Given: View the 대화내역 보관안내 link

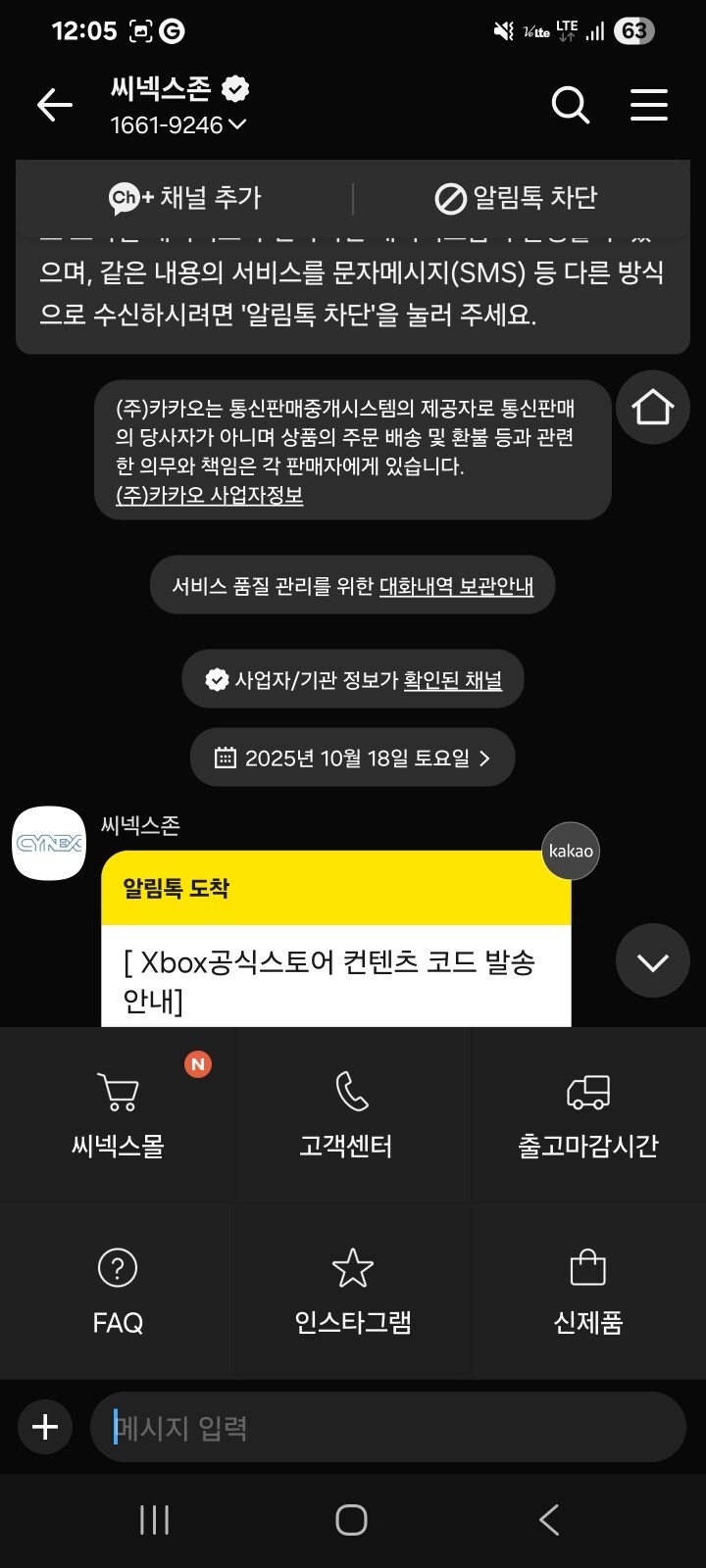Looking at the screenshot, I should tap(456, 586).
